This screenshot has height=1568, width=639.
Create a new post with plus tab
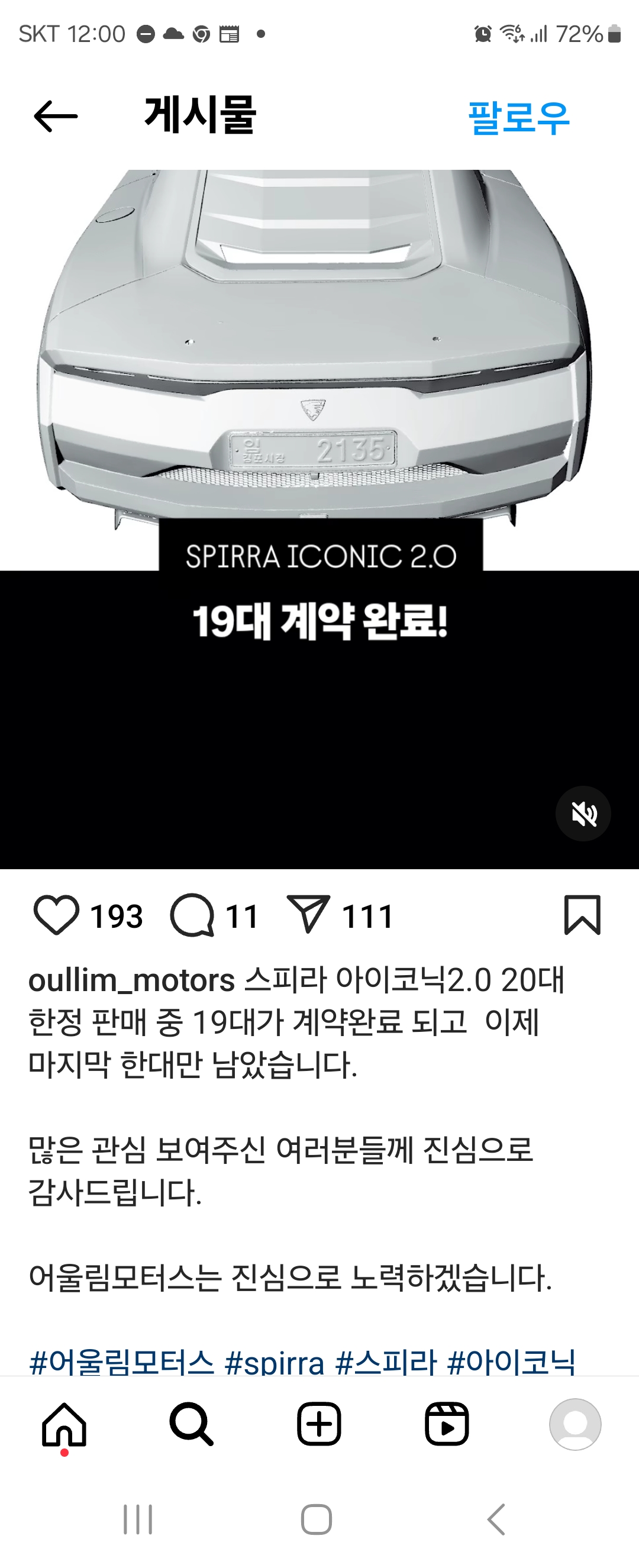pyautogui.click(x=319, y=1424)
